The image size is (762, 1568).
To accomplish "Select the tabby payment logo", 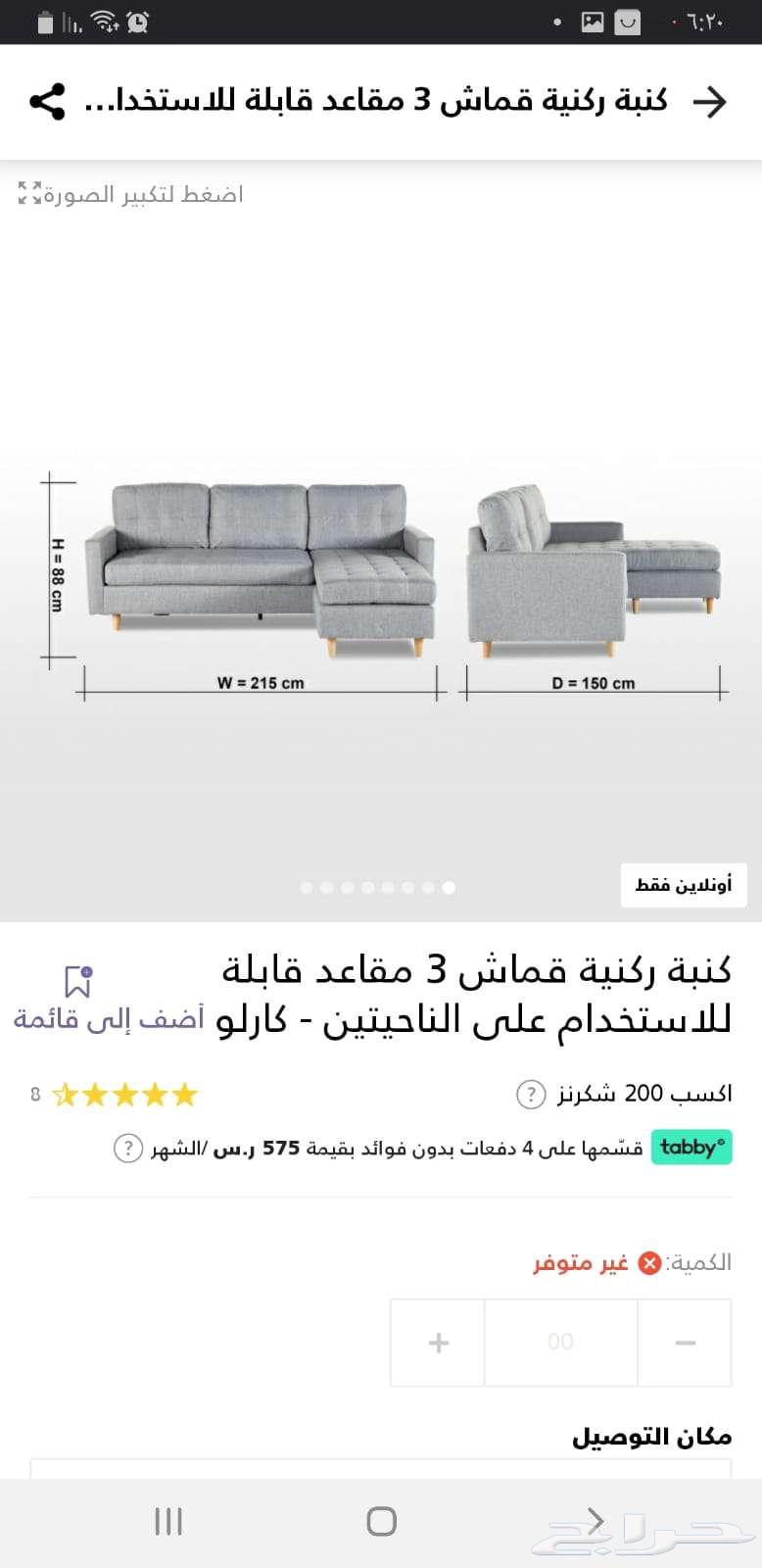I will 692,1148.
